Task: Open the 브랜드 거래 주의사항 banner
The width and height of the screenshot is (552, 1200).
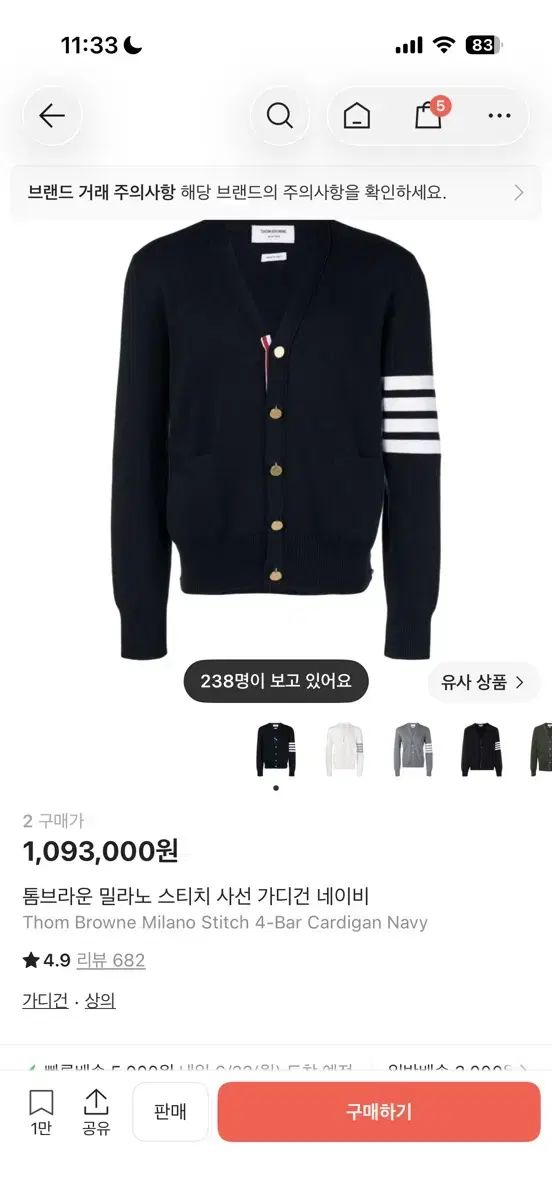Action: pyautogui.click(x=276, y=192)
